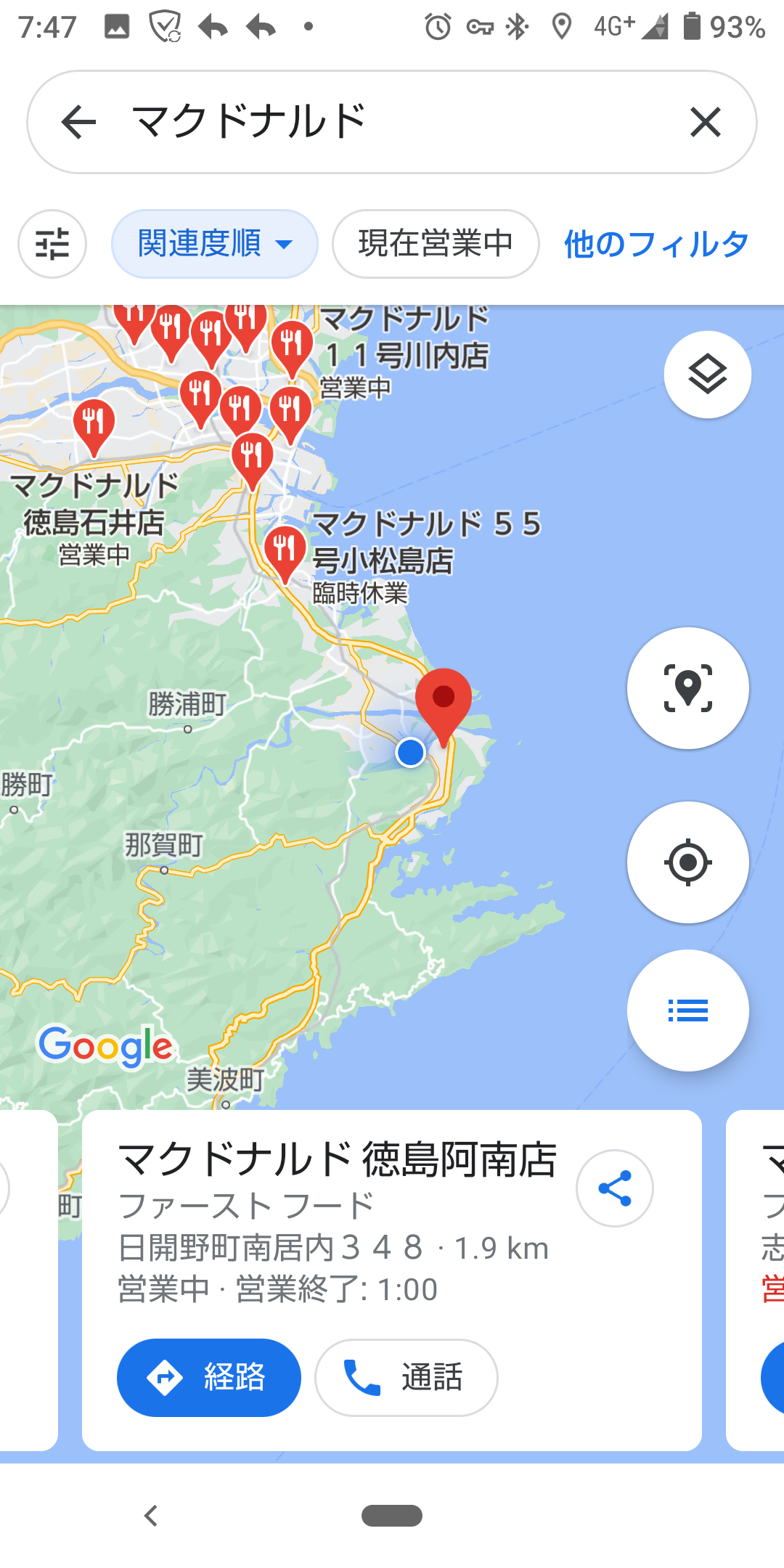This screenshot has width=784, height=1568.
Task: Open the Live View location button
Action: pos(687,688)
